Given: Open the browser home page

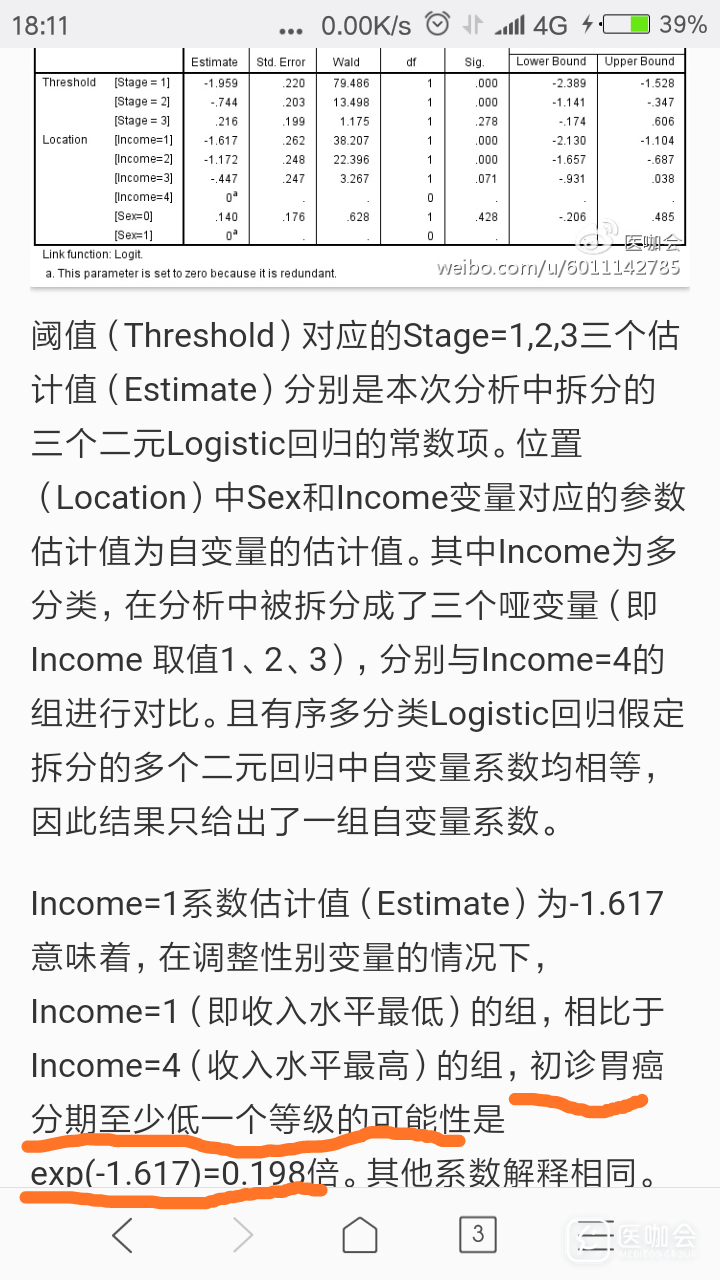Looking at the screenshot, I should (x=360, y=1236).
